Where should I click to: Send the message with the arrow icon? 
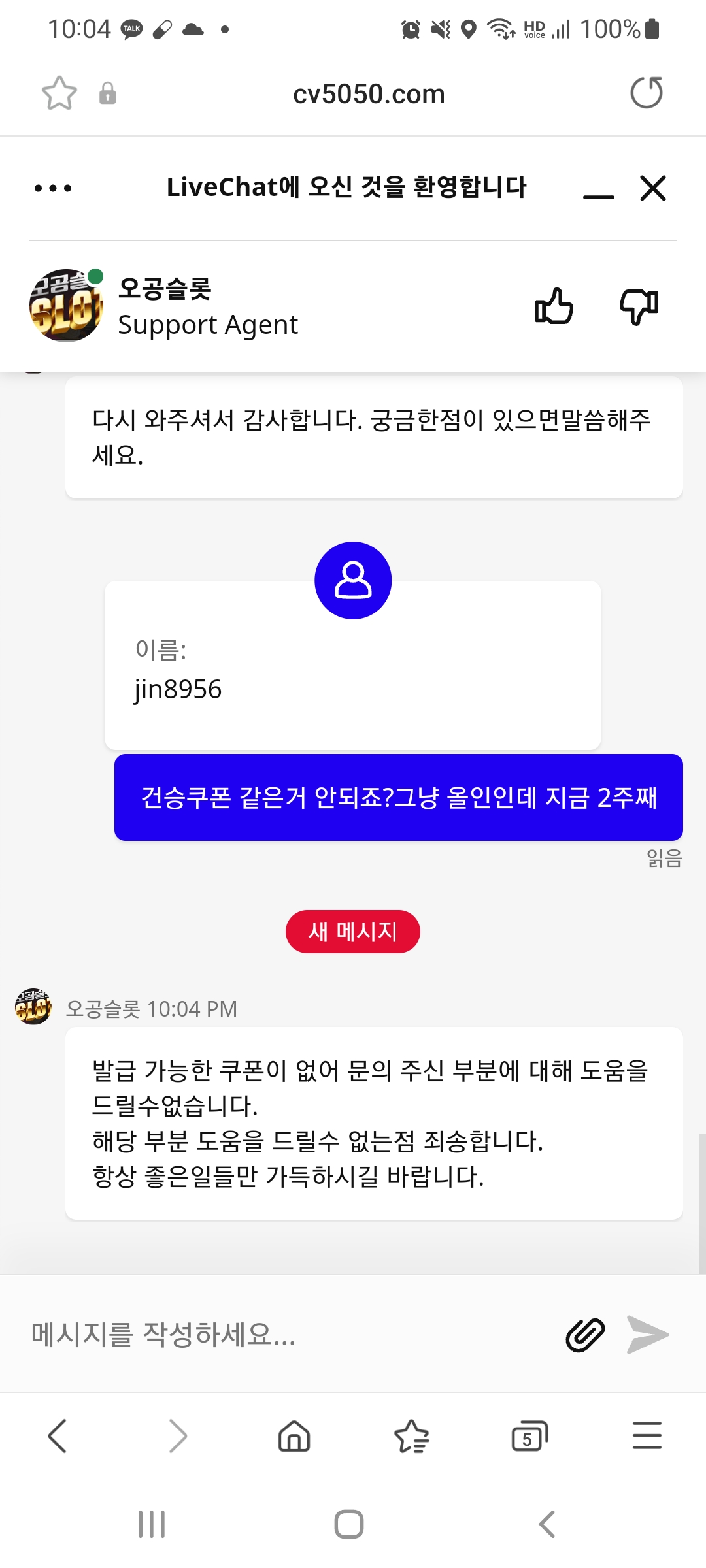pyautogui.click(x=647, y=1334)
